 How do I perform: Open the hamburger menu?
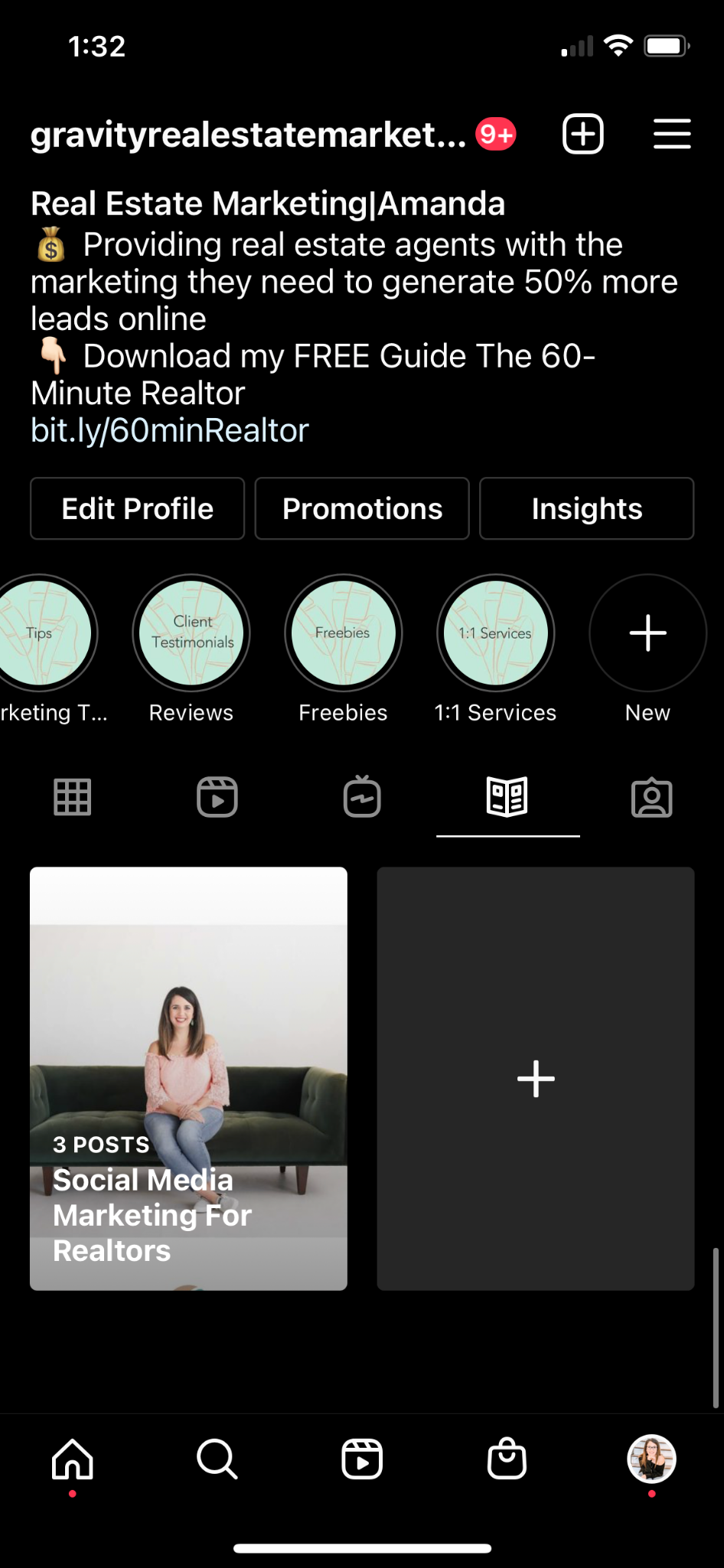pyautogui.click(x=672, y=134)
